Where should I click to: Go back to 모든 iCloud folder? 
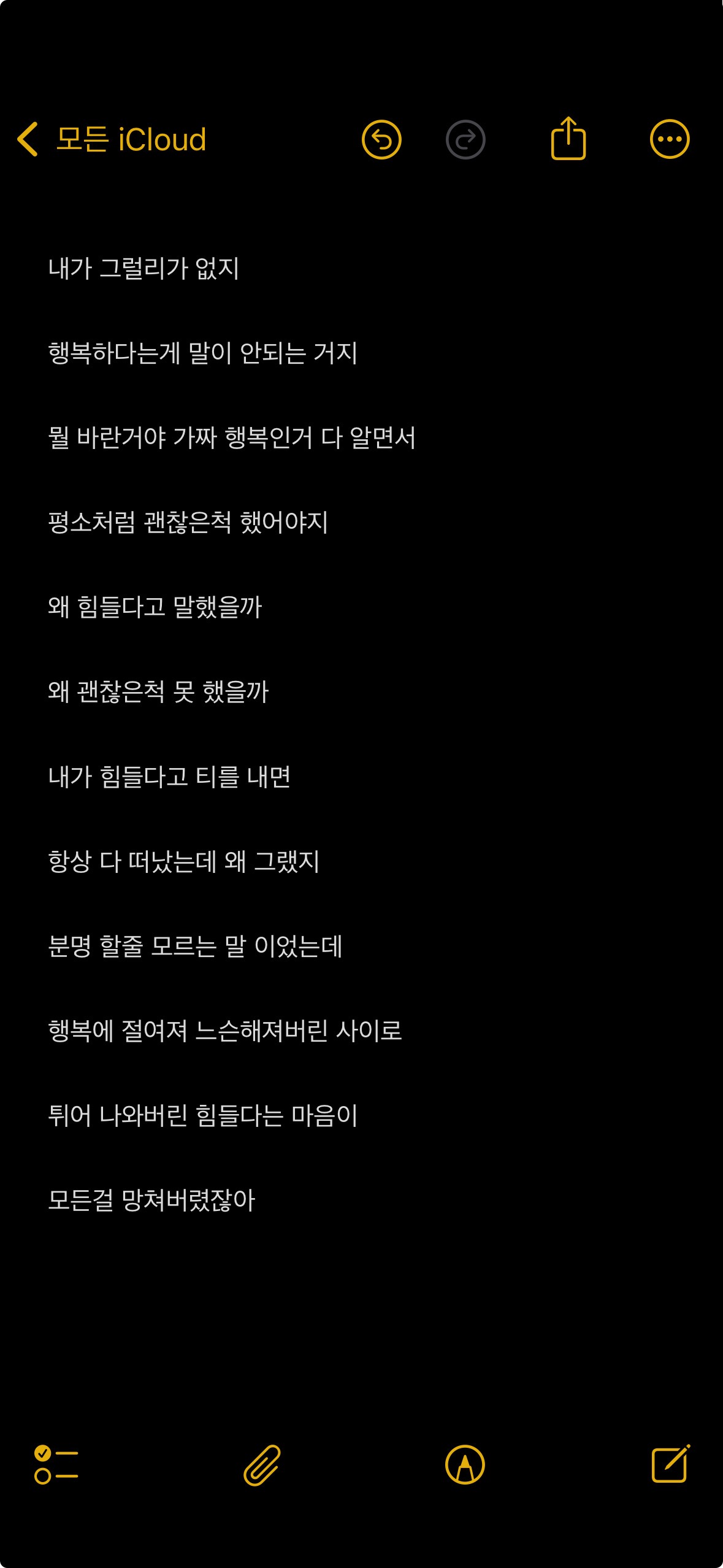point(112,139)
